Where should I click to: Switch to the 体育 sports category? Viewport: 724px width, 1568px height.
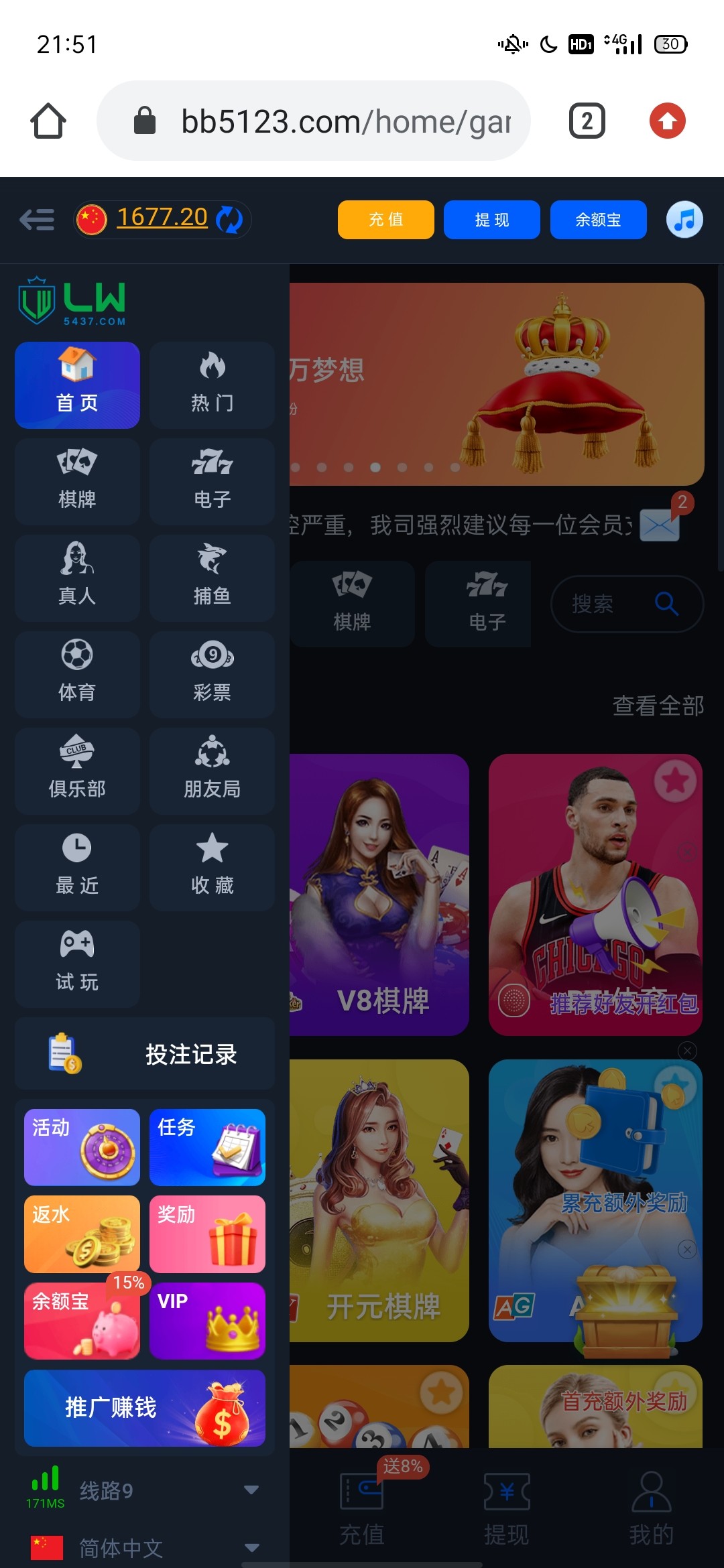tap(77, 675)
